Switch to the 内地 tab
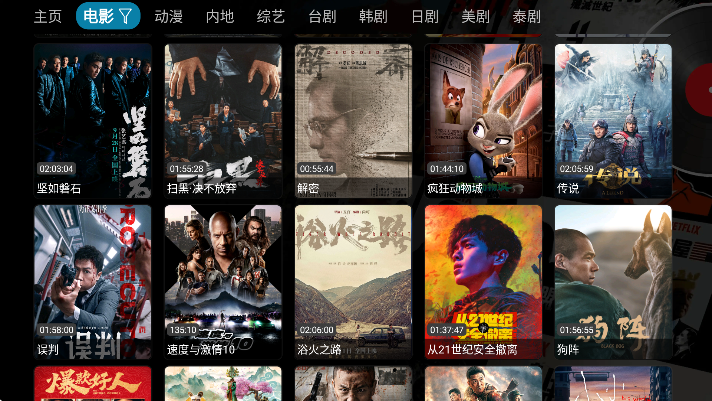Viewport: 712px width, 401px height. (219, 16)
